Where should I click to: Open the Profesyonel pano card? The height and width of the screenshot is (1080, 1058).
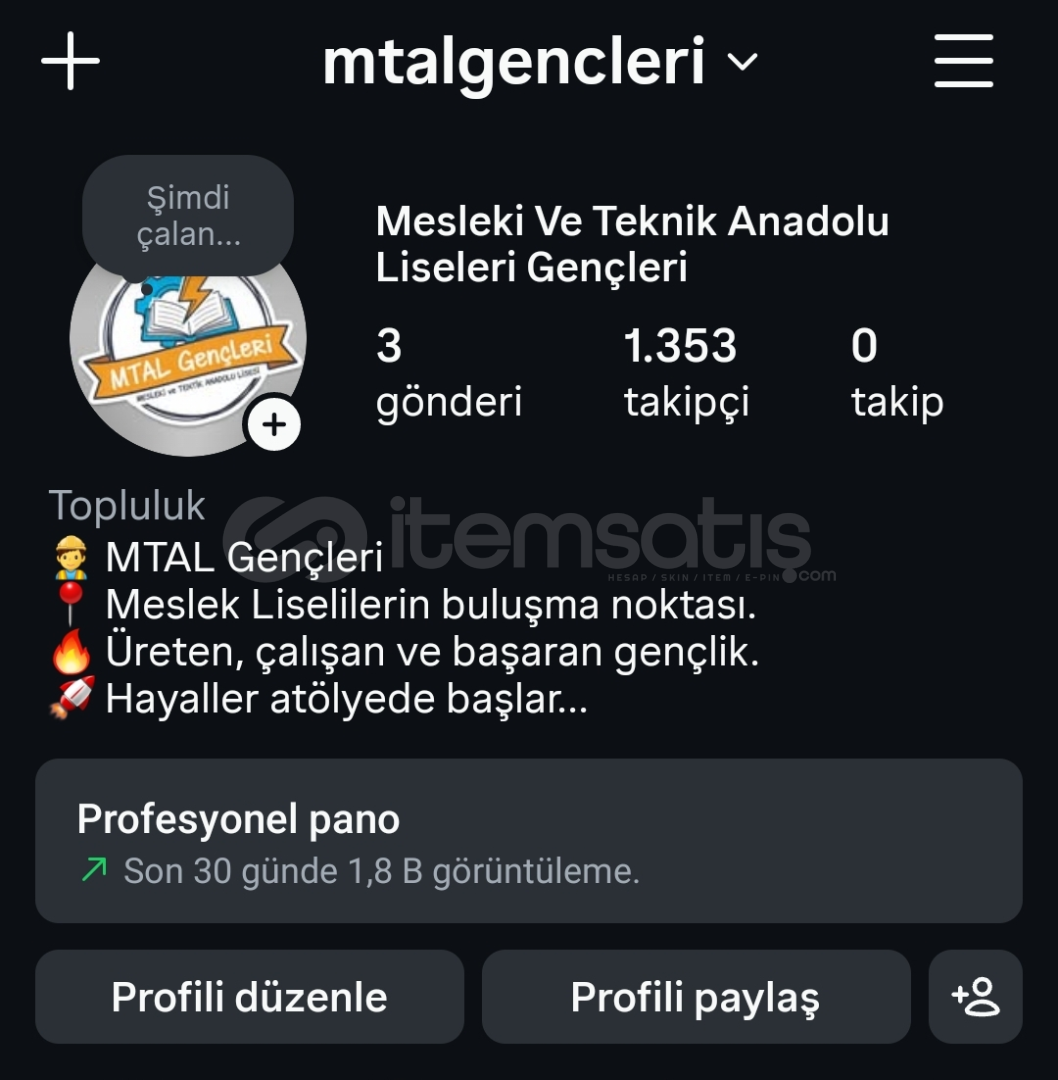click(x=528, y=841)
